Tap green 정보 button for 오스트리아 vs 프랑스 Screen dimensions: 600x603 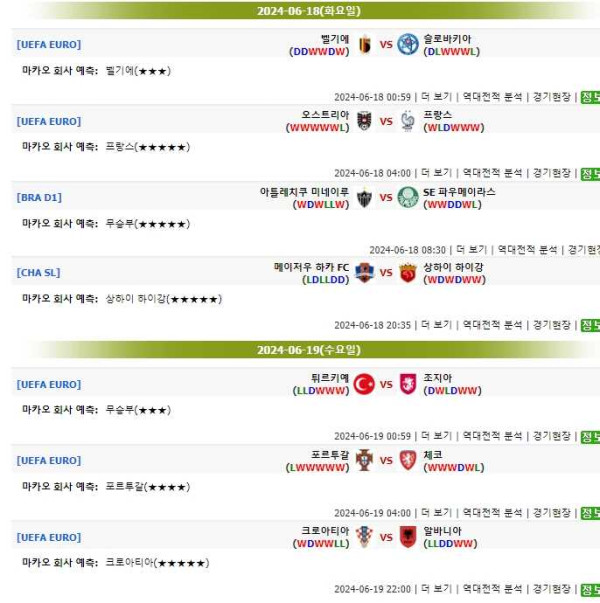tap(590, 173)
